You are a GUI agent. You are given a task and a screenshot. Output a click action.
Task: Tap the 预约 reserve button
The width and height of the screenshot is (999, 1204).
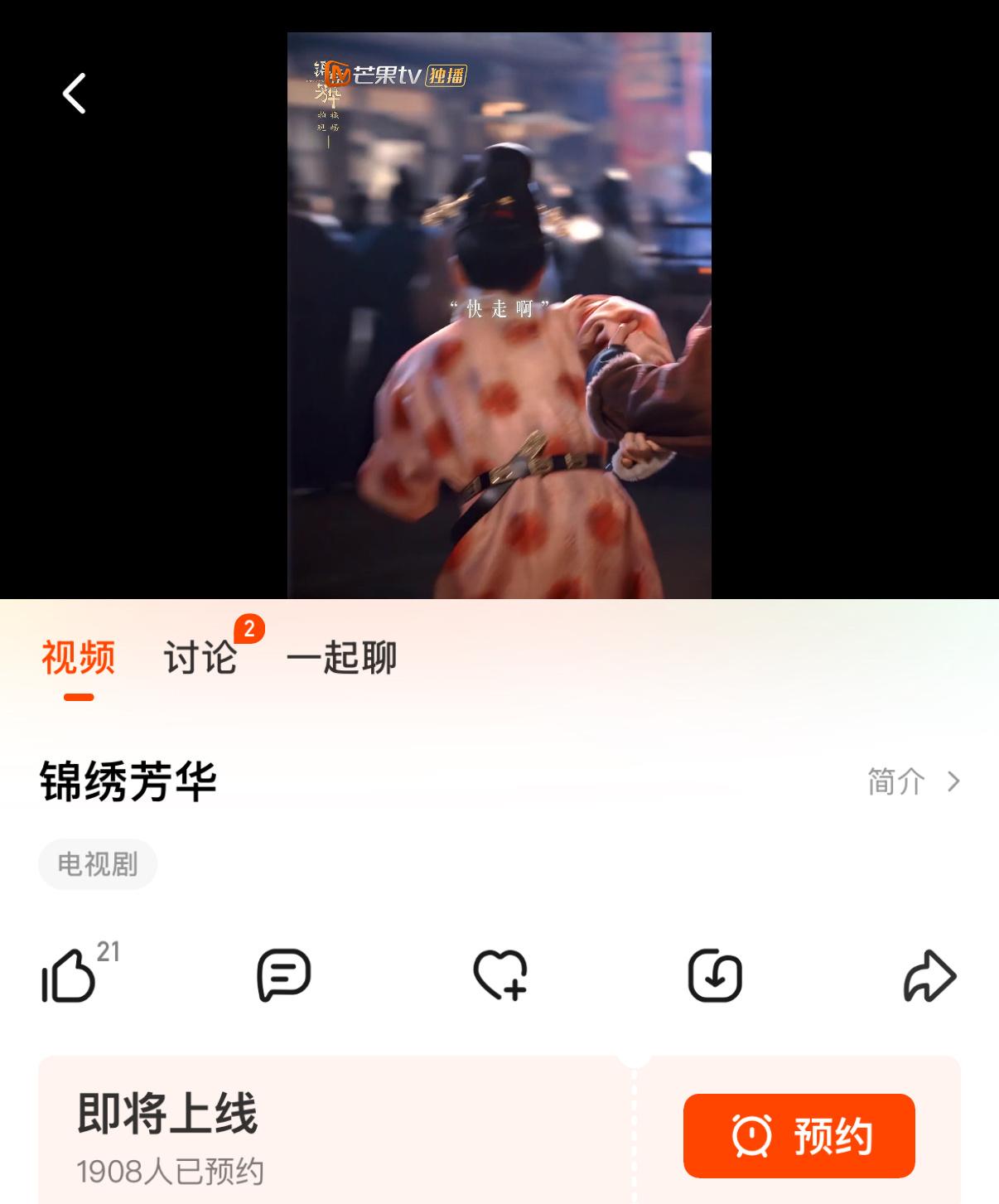click(799, 1135)
